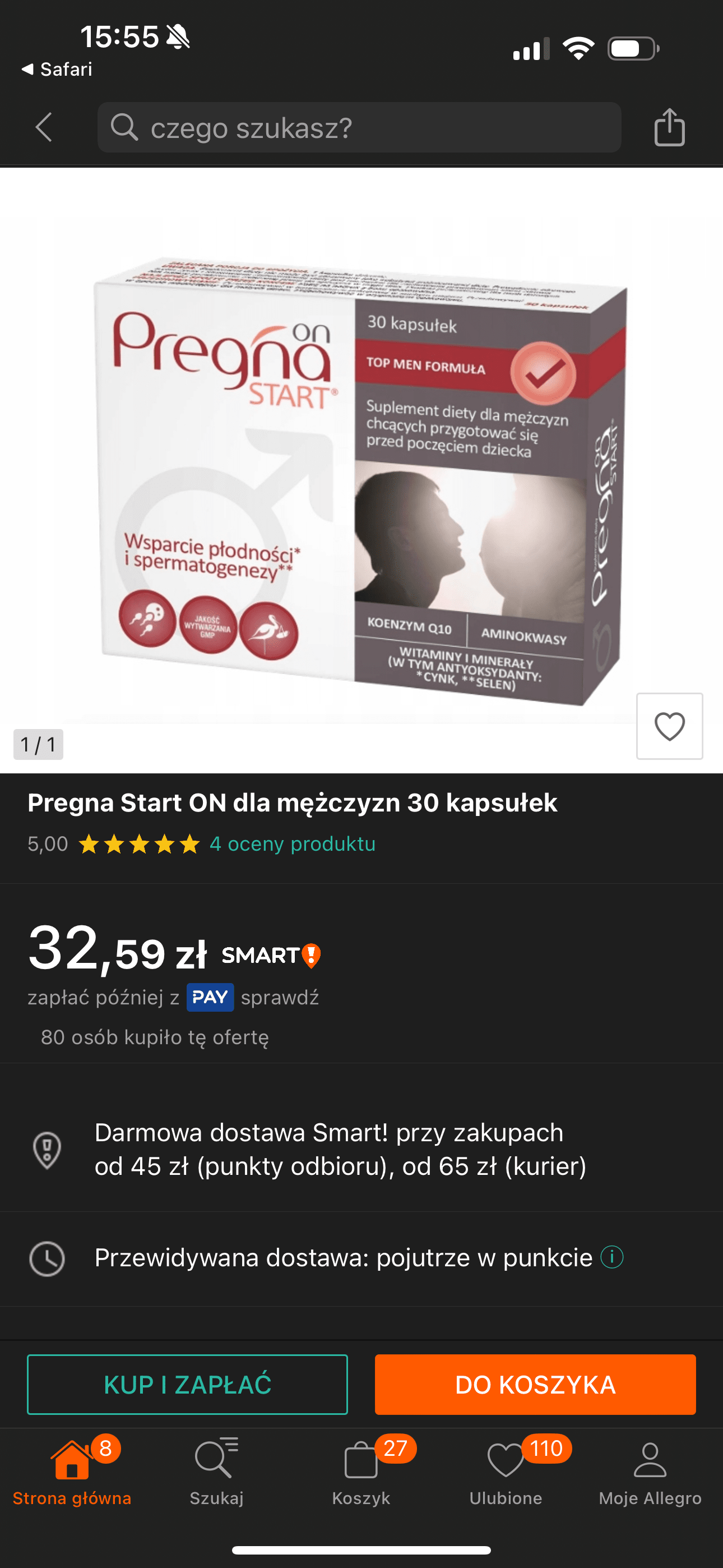Show info about predicted delivery time

click(612, 1256)
